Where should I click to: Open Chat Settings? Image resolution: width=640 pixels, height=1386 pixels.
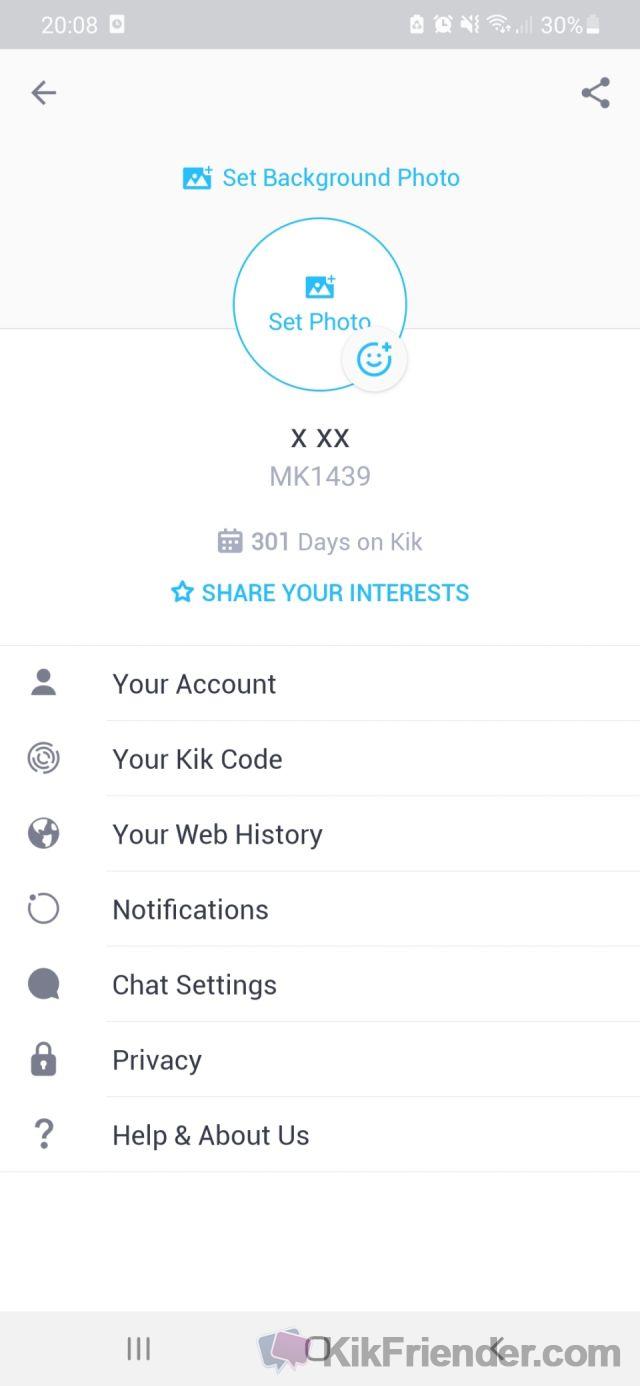click(x=320, y=985)
